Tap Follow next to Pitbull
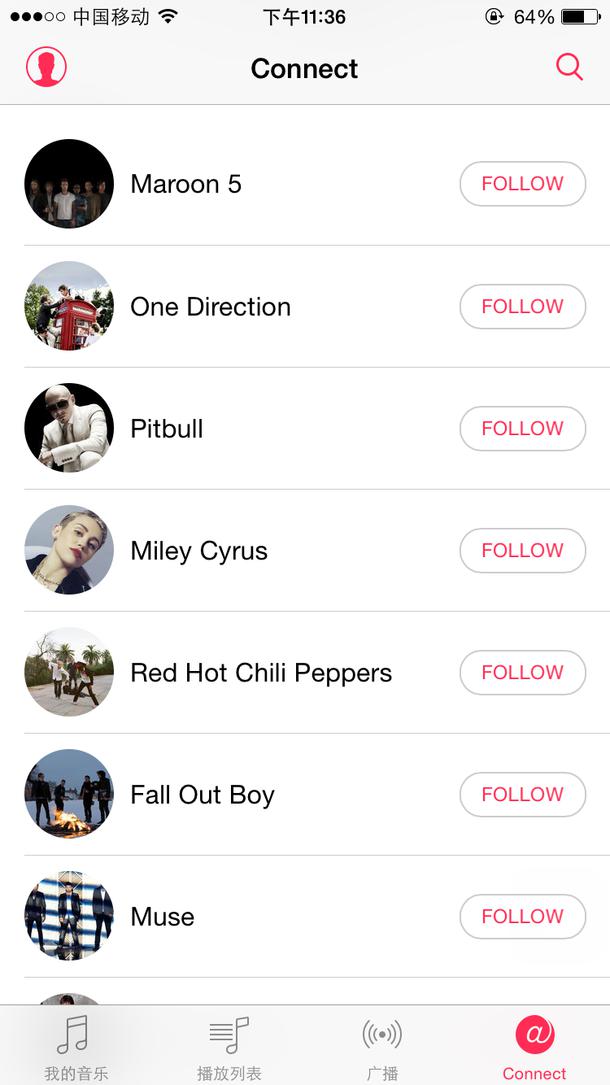The image size is (610, 1085). tap(522, 429)
